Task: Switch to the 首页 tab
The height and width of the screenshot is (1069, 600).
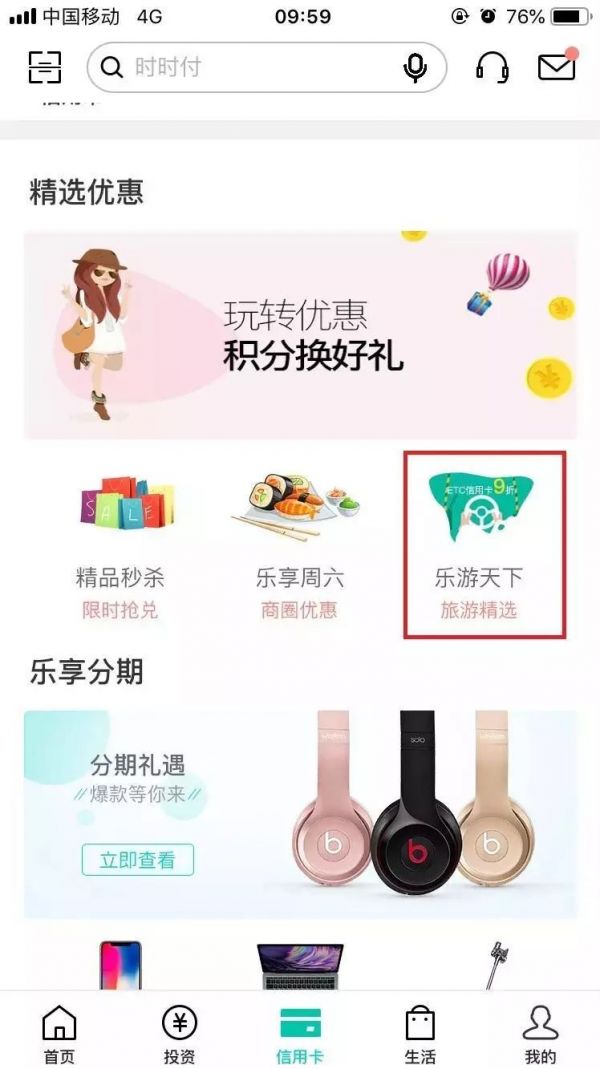Action: 58,1034
